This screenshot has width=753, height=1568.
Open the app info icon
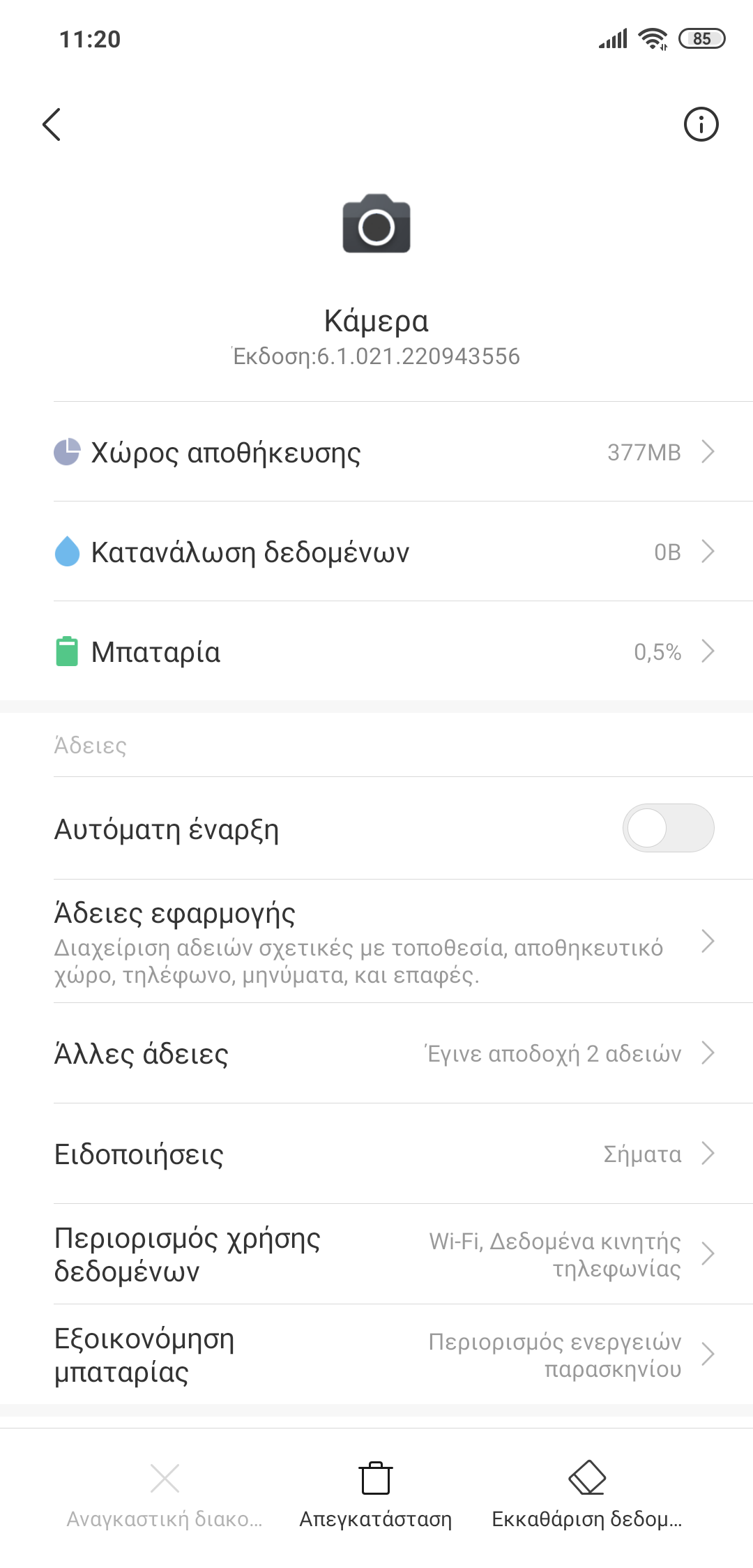coord(701,125)
